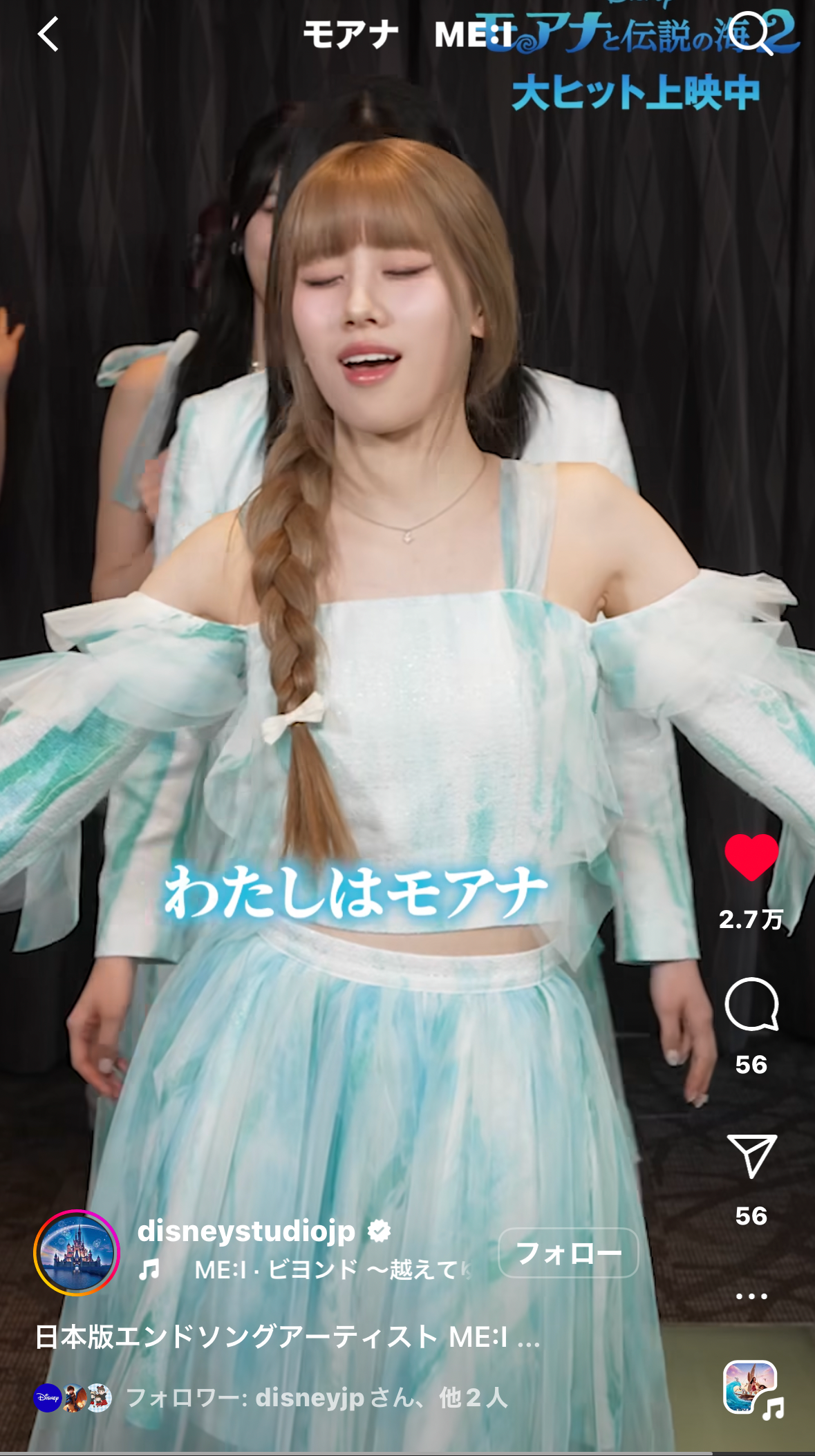Viewport: 815px width, 1456px height.
Task: Open disneystudiojp profile picture
Action: click(77, 1252)
